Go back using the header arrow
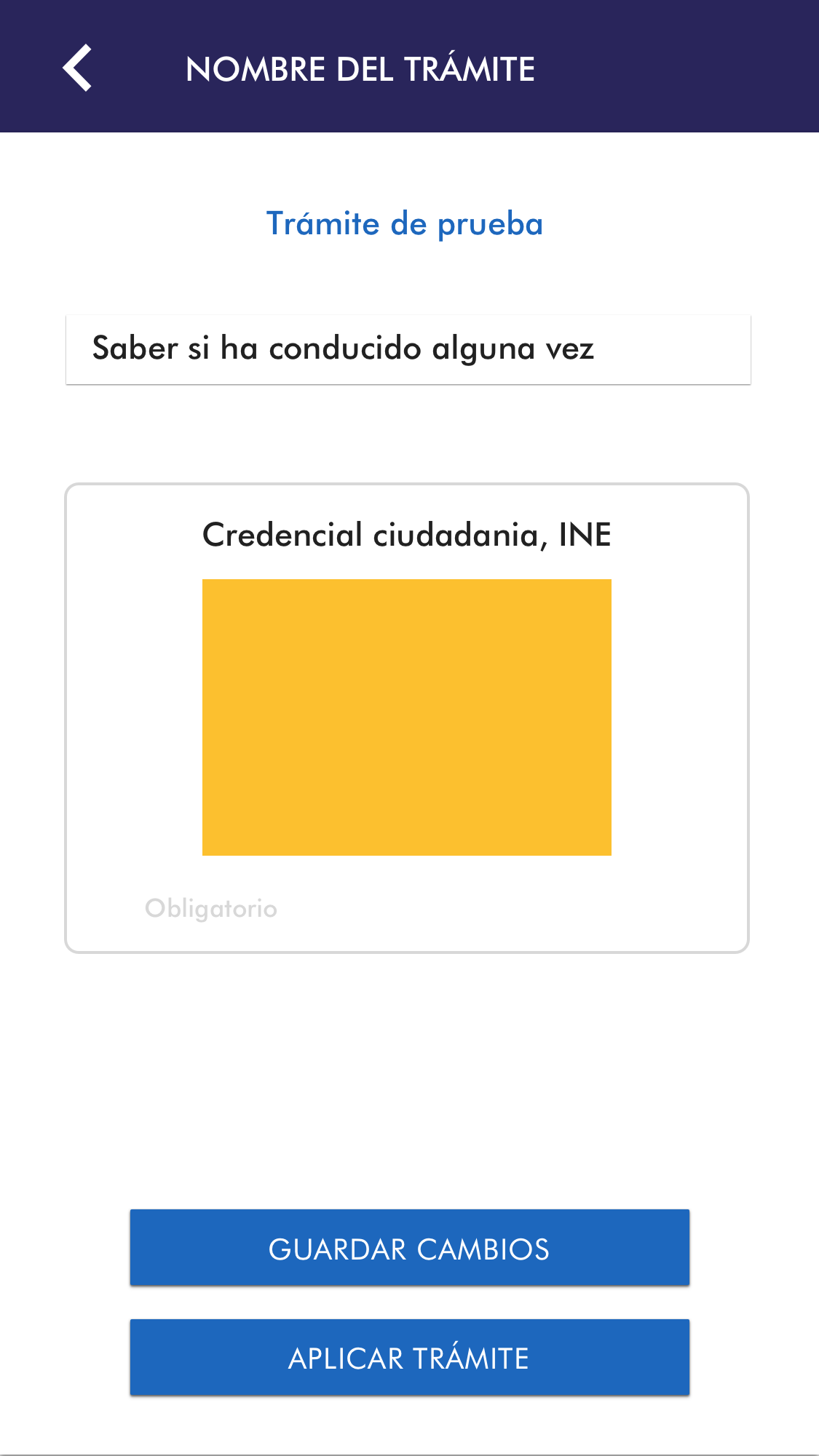This screenshot has width=819, height=1456. coord(77,68)
